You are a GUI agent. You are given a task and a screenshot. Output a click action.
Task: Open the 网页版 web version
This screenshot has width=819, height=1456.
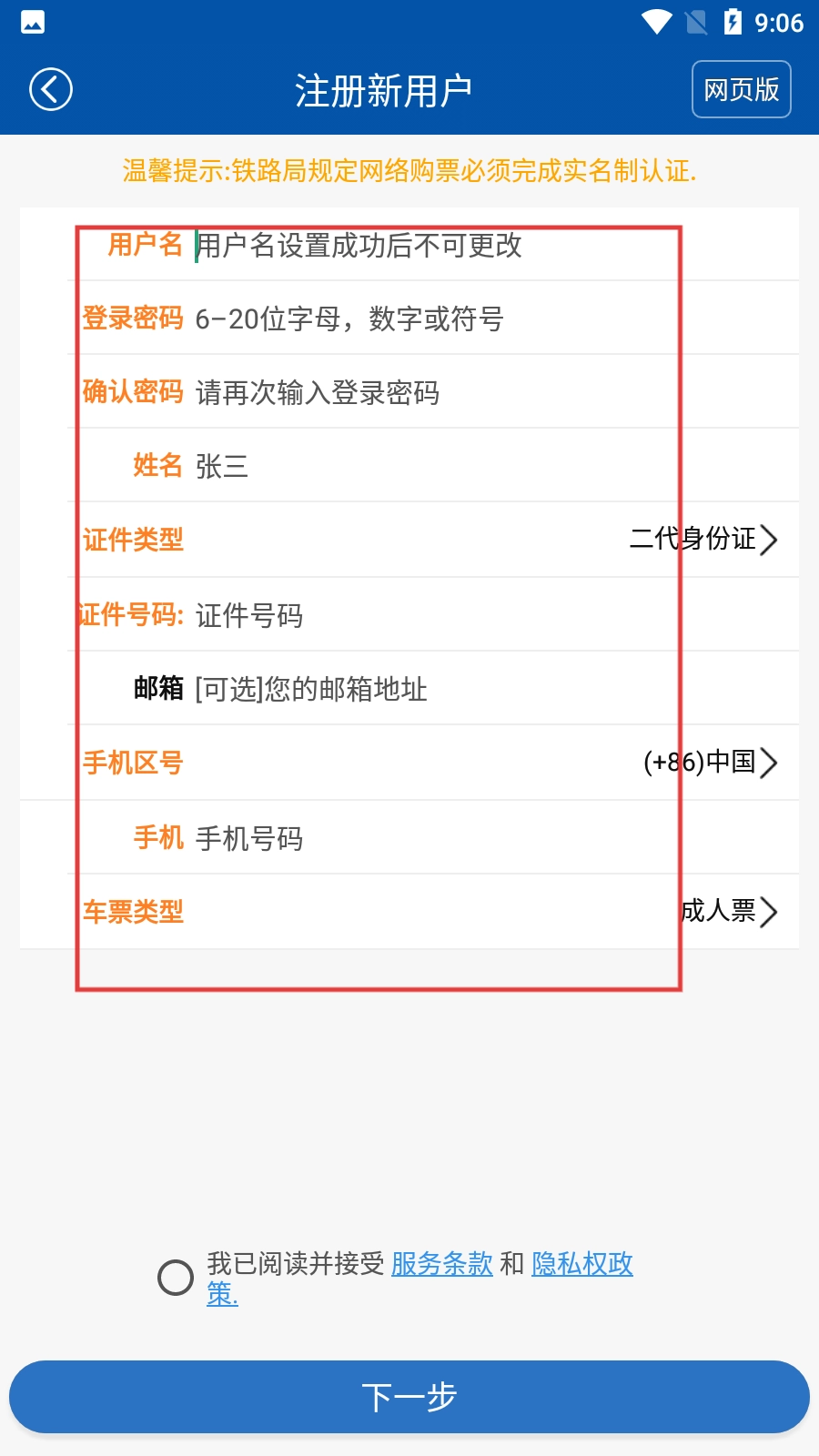(741, 89)
